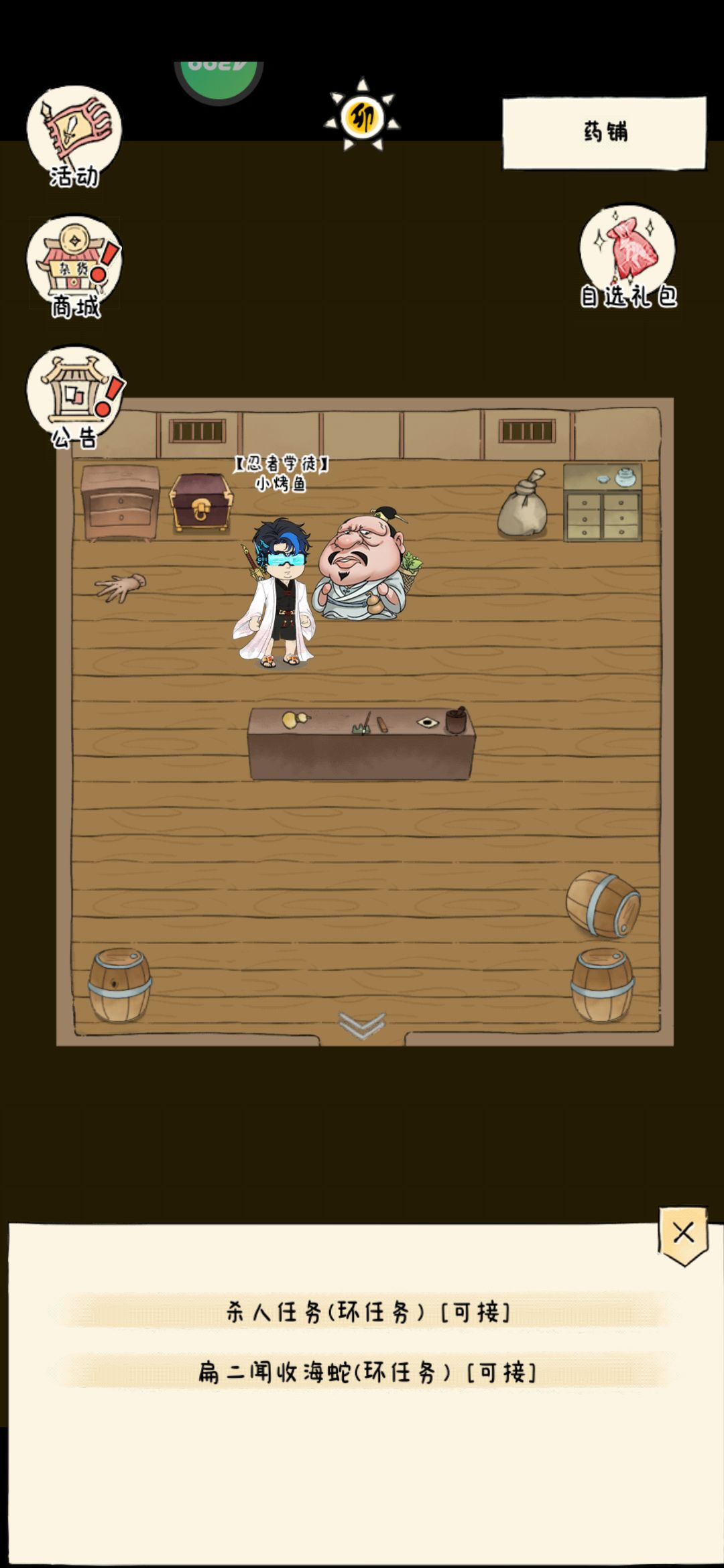Select the 扁二闻收海蛇 ring quest
The height and width of the screenshot is (1568, 724).
[x=367, y=1373]
